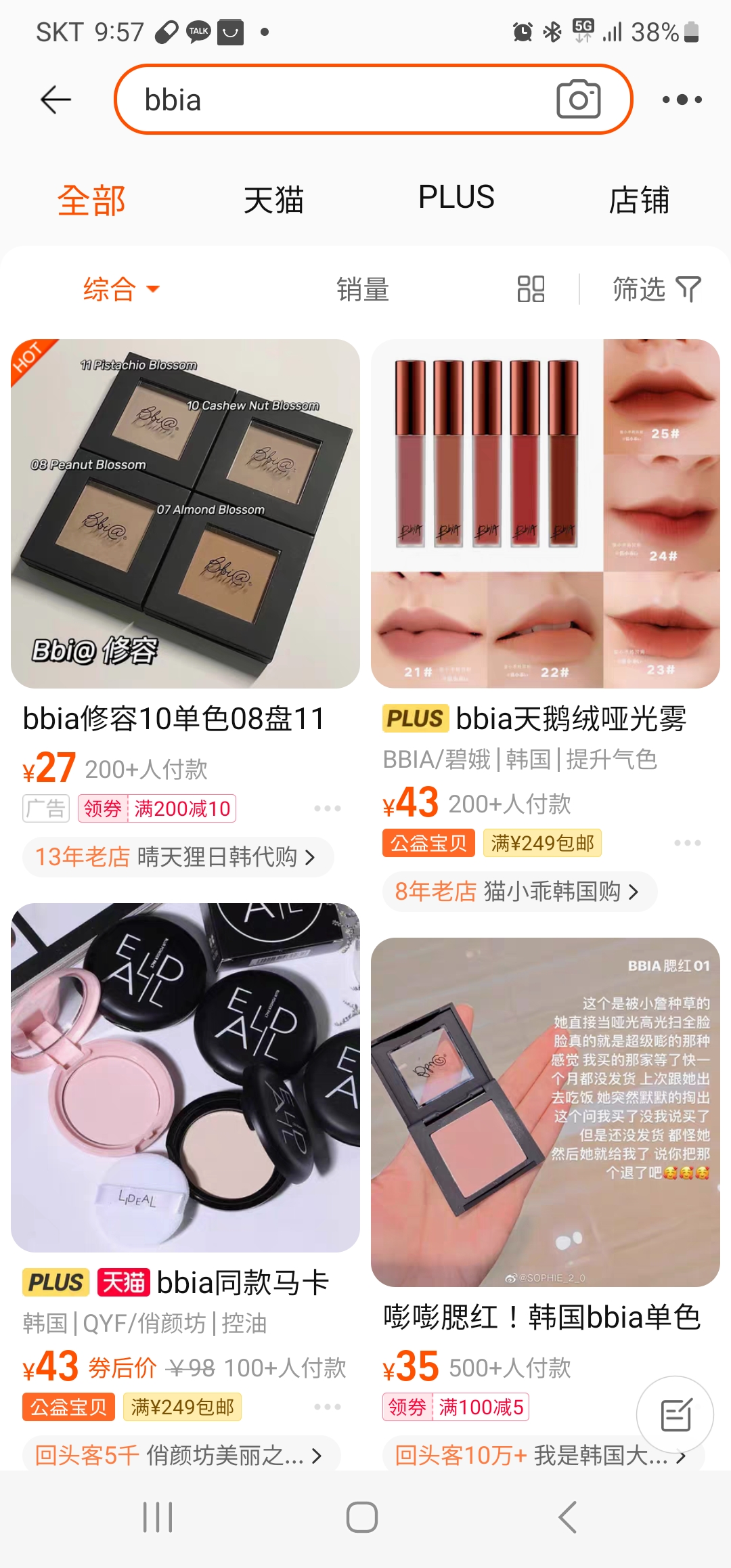Select the 天猫 tab
The height and width of the screenshot is (1568, 731).
(273, 198)
